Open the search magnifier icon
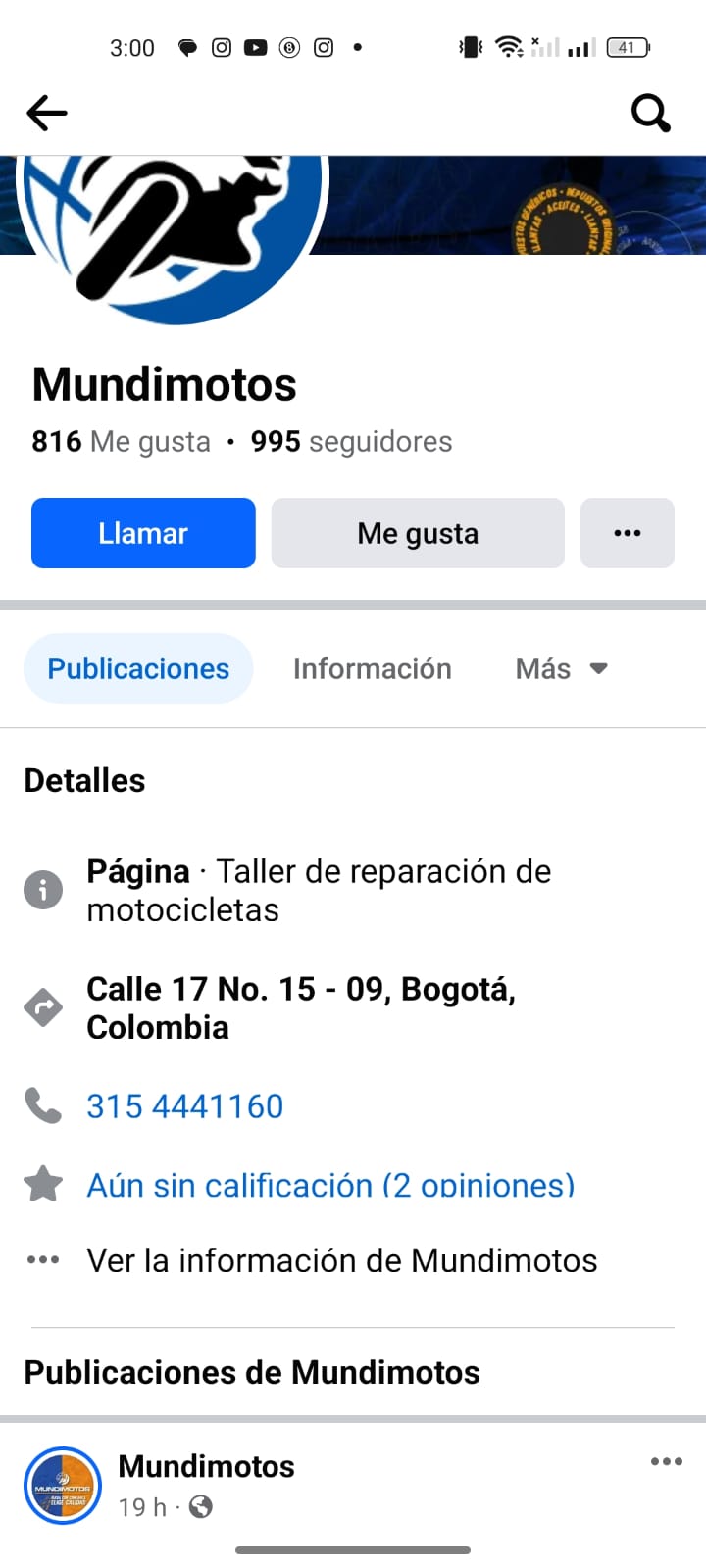 (x=650, y=113)
